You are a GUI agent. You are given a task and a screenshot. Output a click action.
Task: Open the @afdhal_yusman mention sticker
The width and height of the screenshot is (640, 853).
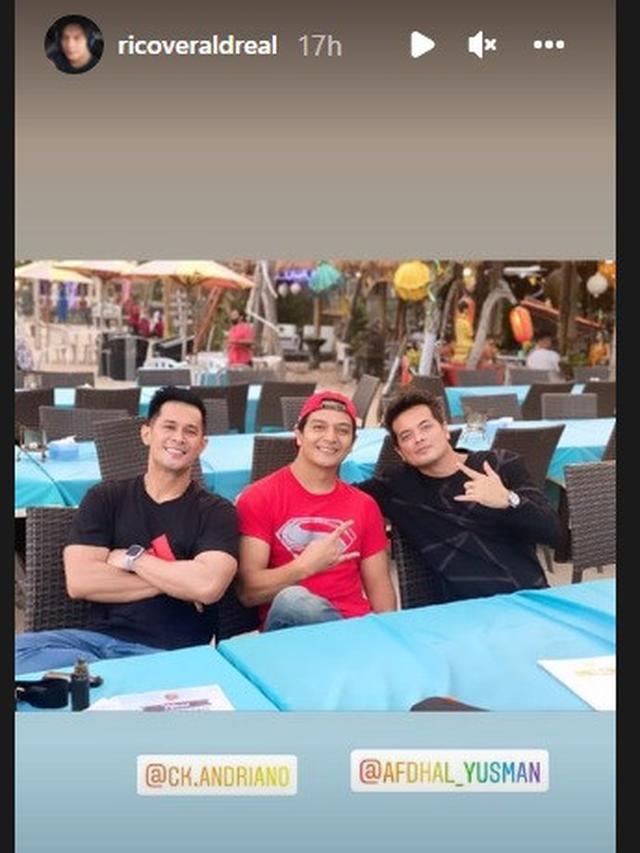(450, 771)
